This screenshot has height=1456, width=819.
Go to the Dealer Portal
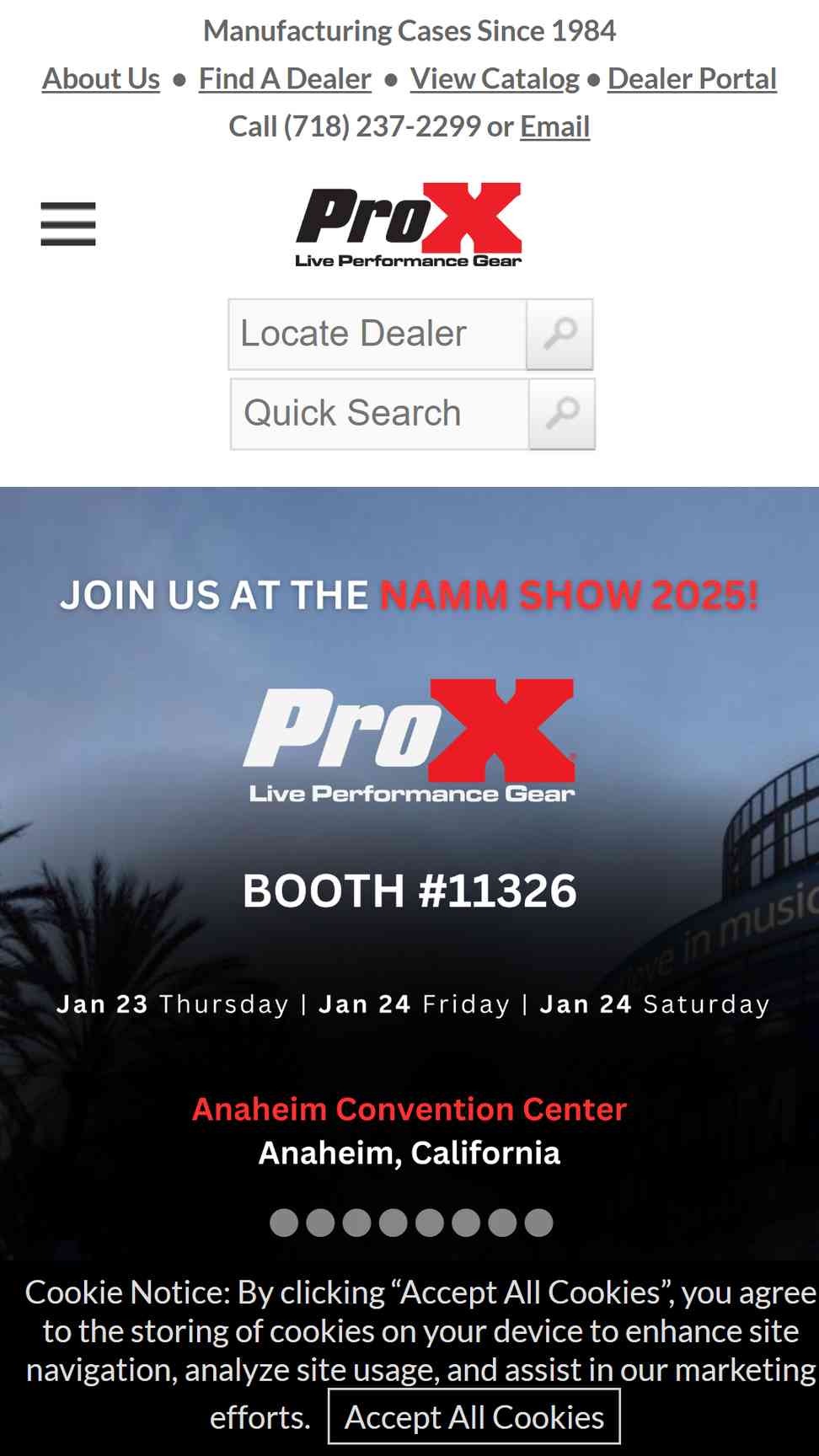(692, 78)
